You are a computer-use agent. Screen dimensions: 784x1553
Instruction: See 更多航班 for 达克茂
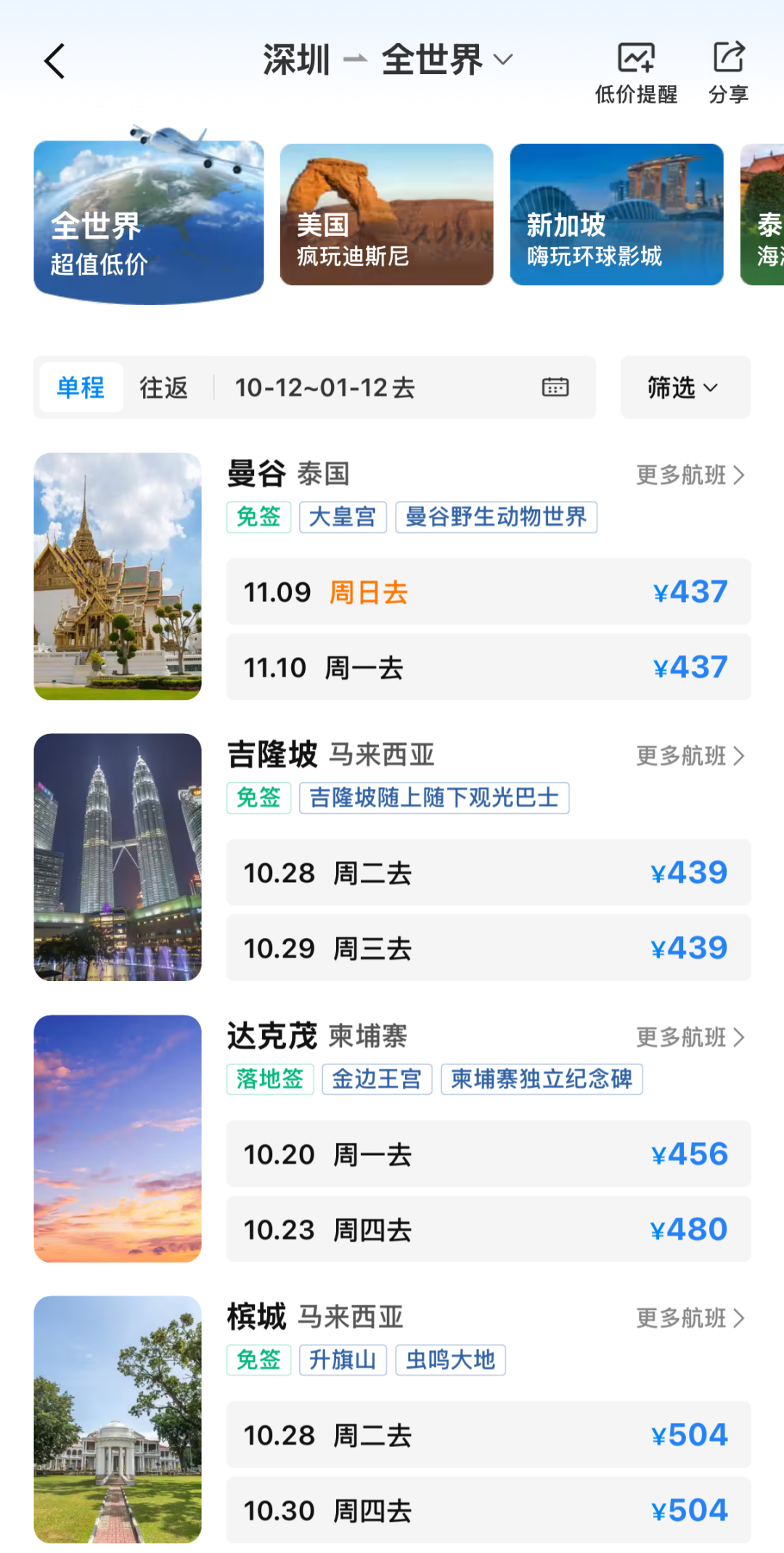(690, 1038)
